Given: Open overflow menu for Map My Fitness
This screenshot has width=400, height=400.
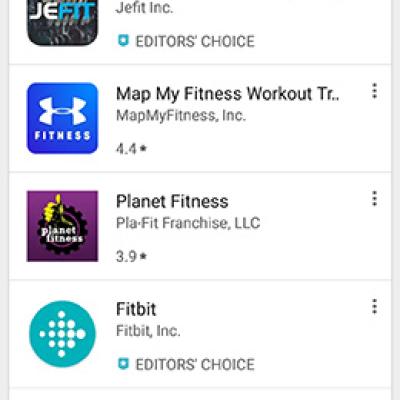Looking at the screenshot, I should click(x=375, y=91).
